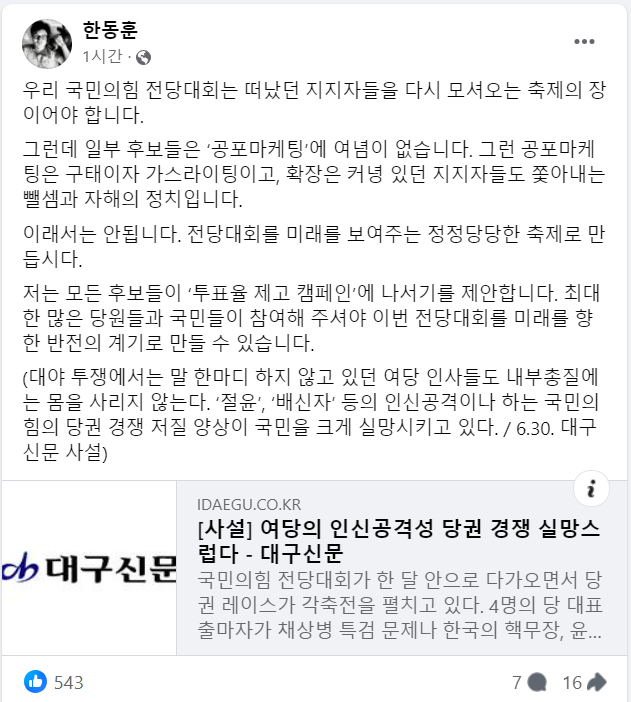Tap the info icon on link preview
This screenshot has height=702, width=631.
pos(592,490)
